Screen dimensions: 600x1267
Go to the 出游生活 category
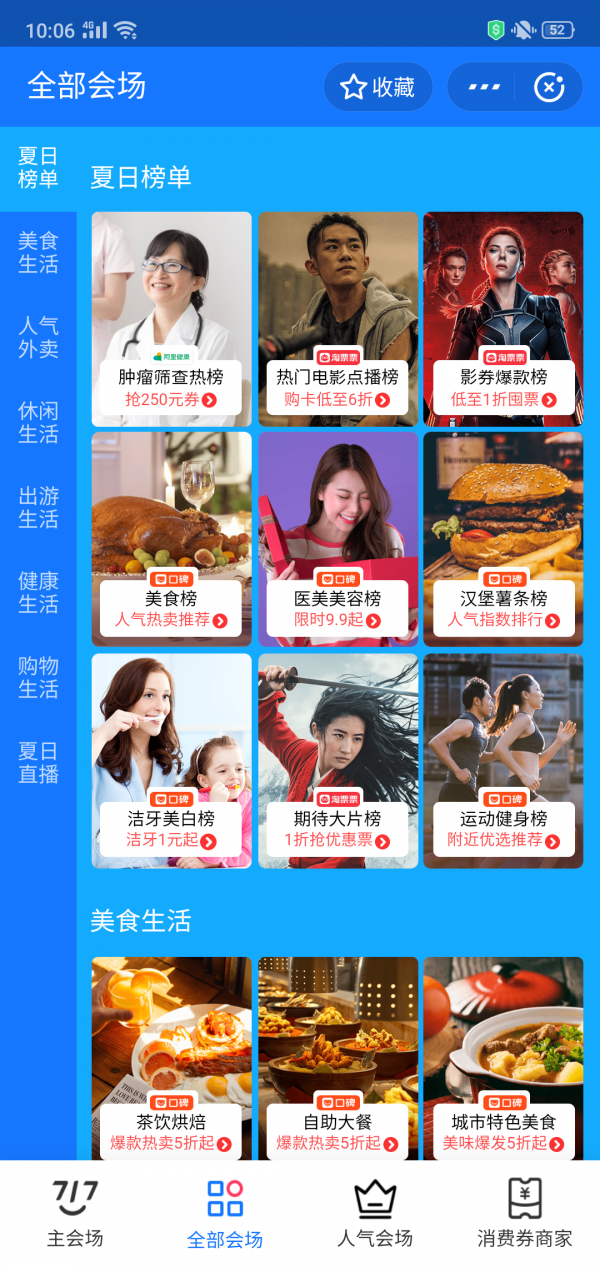point(38,507)
